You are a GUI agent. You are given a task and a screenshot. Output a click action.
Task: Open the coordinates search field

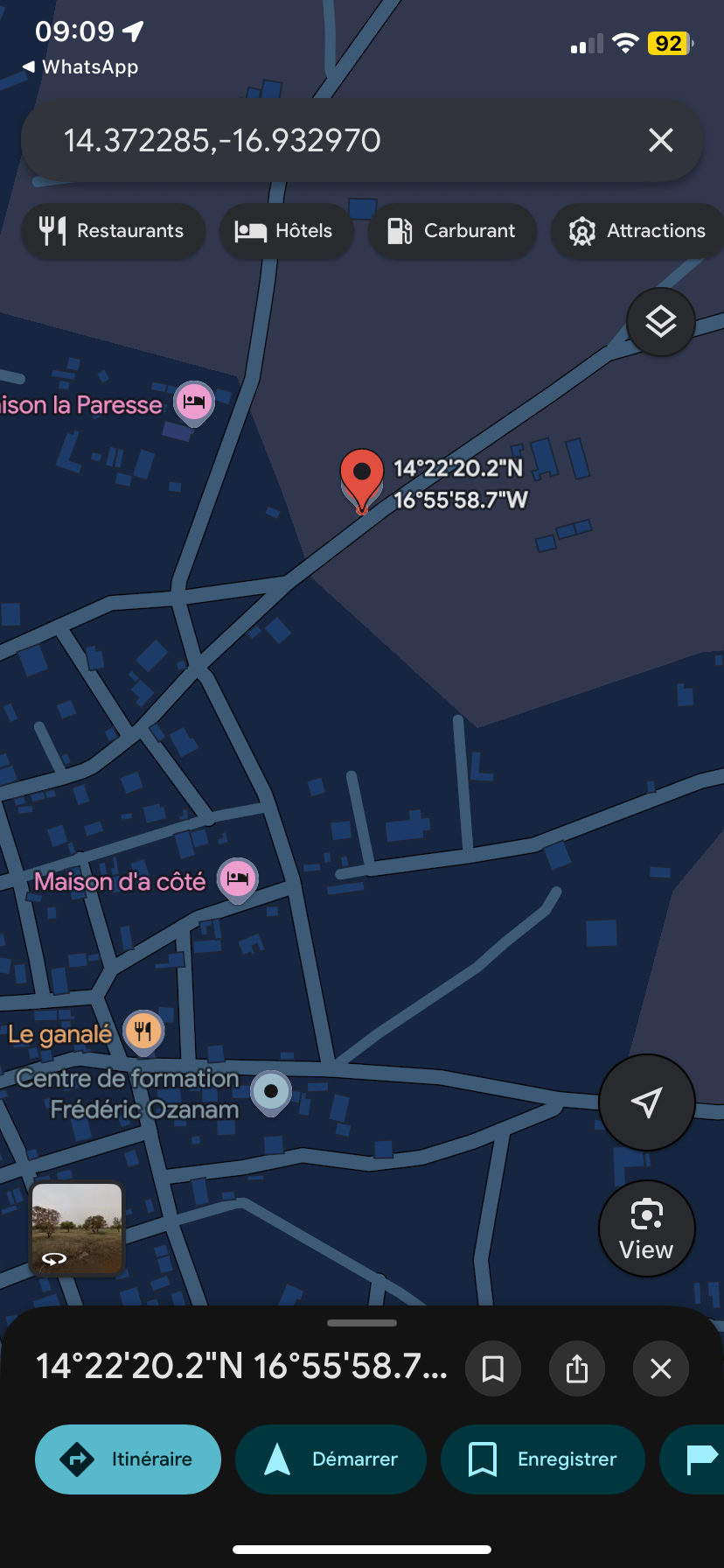point(332,140)
